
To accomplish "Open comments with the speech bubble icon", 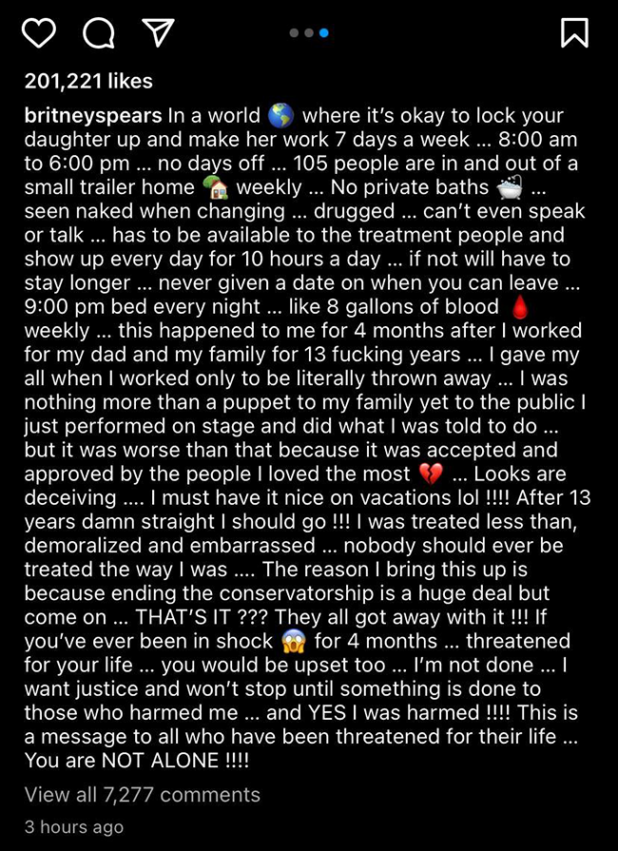I will click(x=98, y=33).
